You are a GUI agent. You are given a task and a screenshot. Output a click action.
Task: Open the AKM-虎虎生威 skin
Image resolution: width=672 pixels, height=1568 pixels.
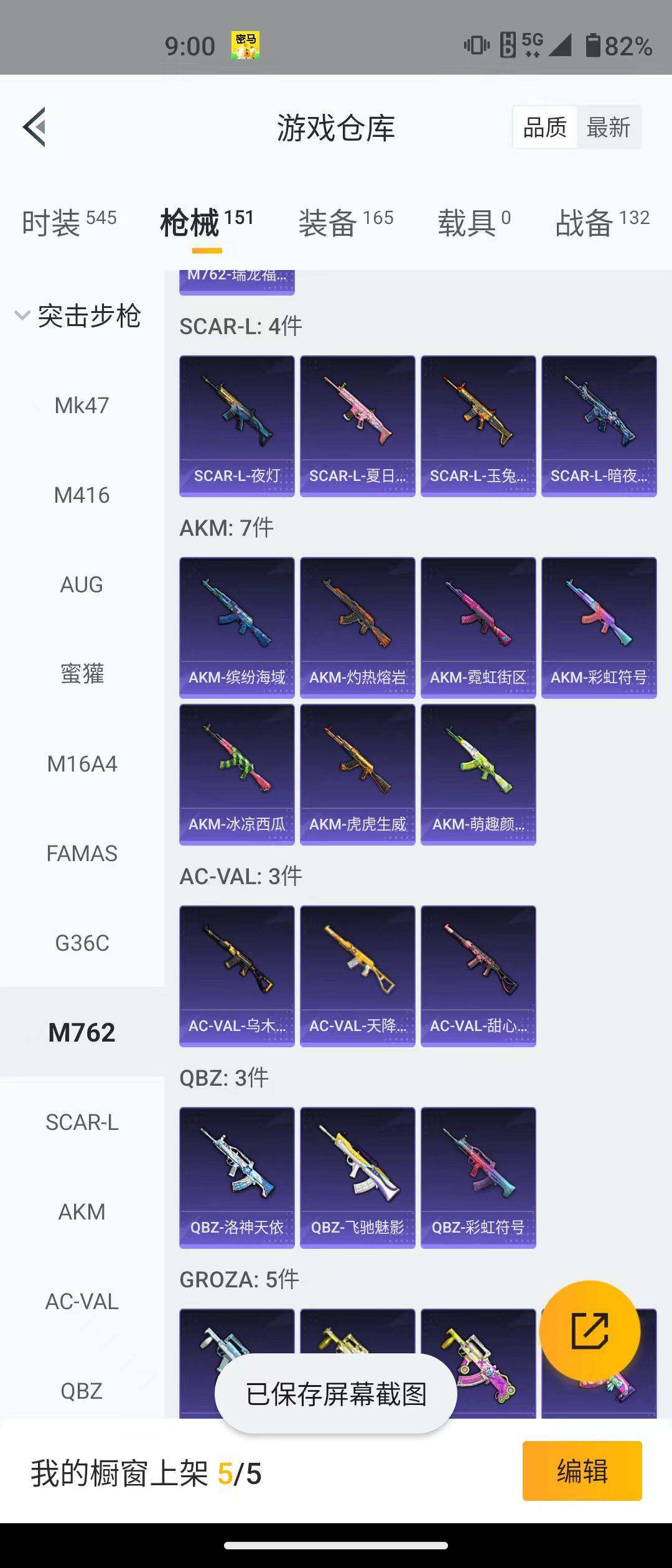(x=357, y=774)
